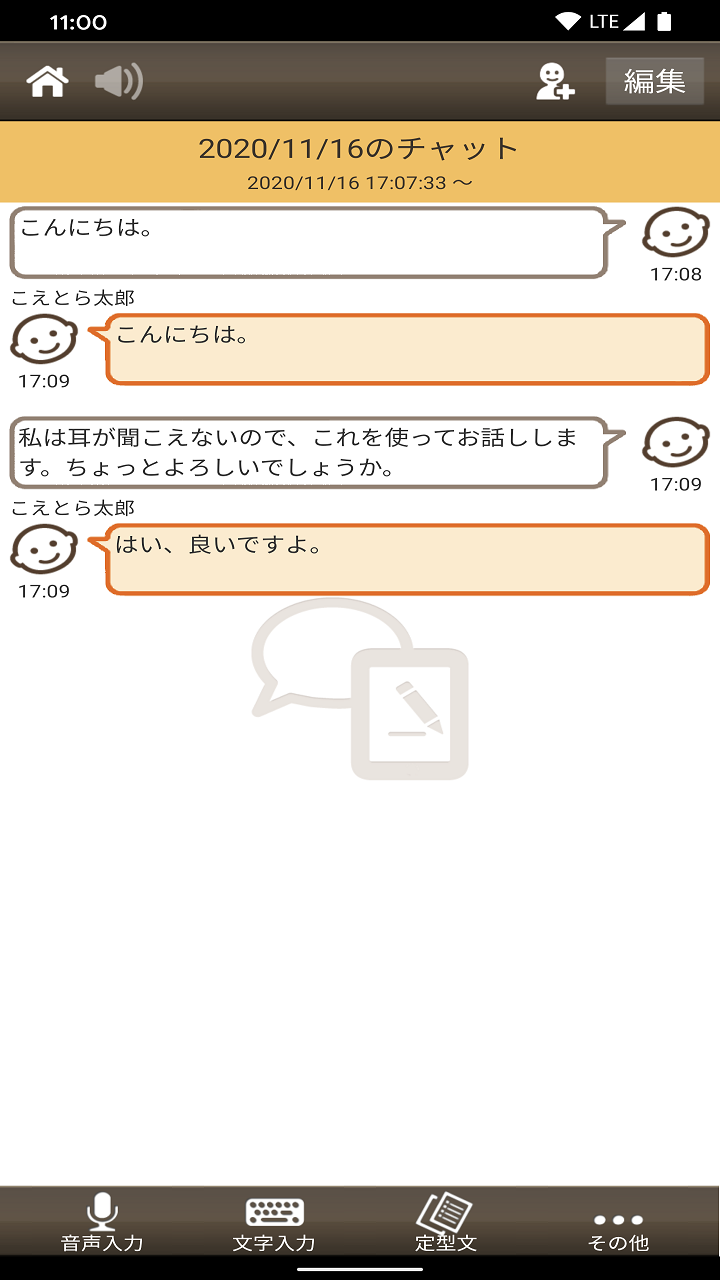720x1280 pixels.
Task: Start 音声入力 voice input
Action: click(x=102, y=1222)
